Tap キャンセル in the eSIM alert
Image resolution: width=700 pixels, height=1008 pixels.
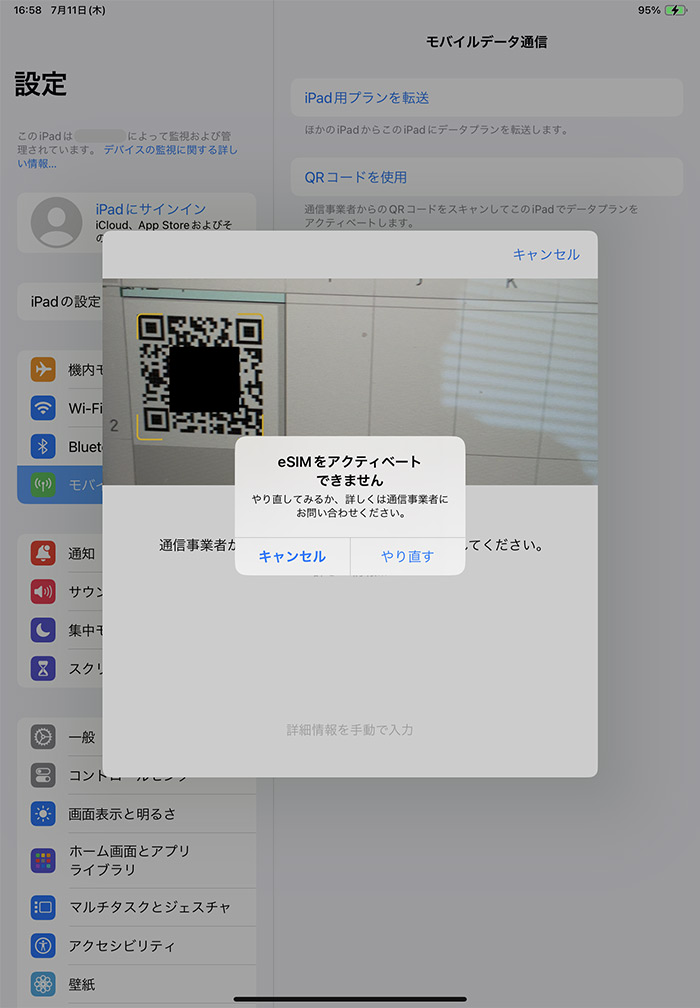point(292,556)
